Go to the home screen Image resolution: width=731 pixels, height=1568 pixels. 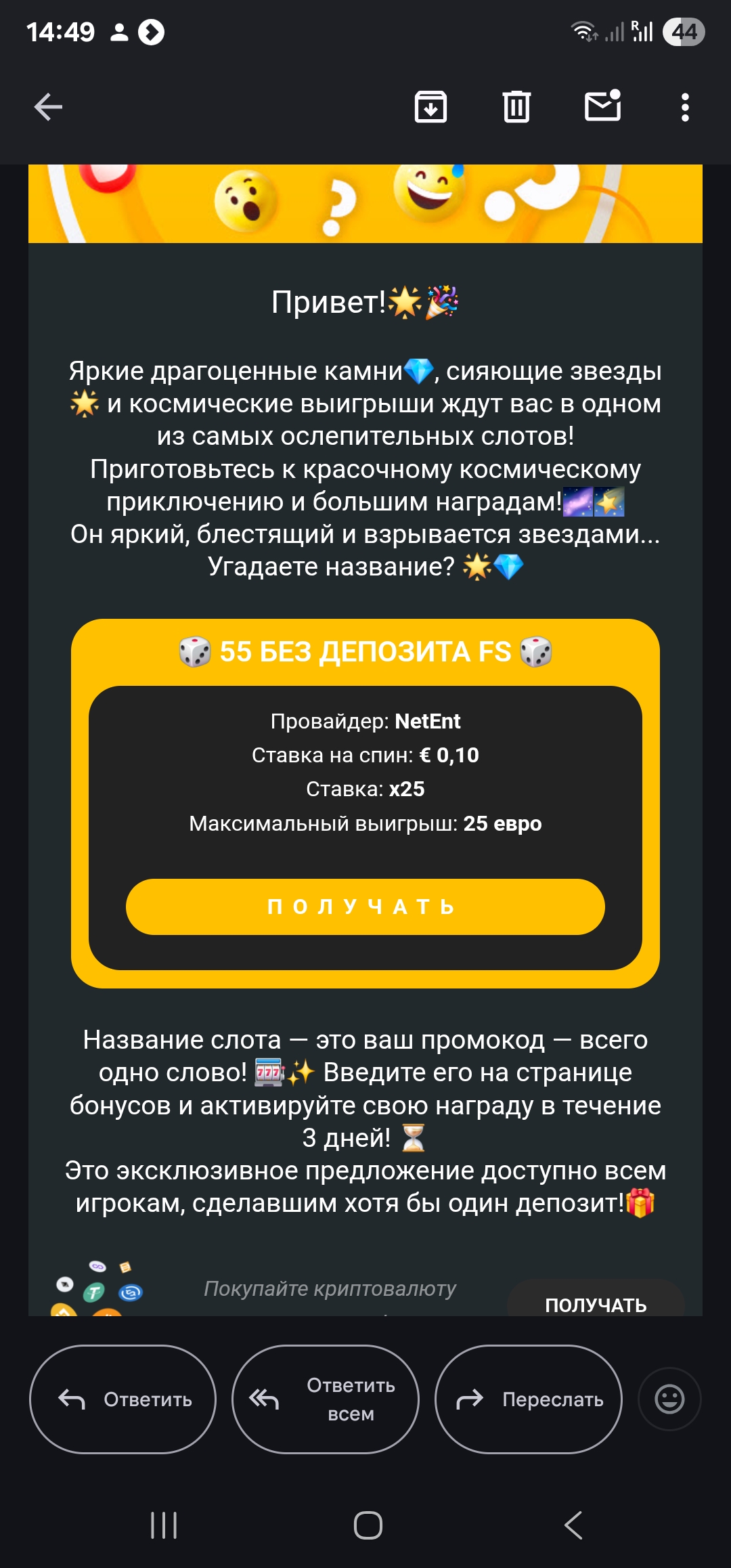point(368,1525)
